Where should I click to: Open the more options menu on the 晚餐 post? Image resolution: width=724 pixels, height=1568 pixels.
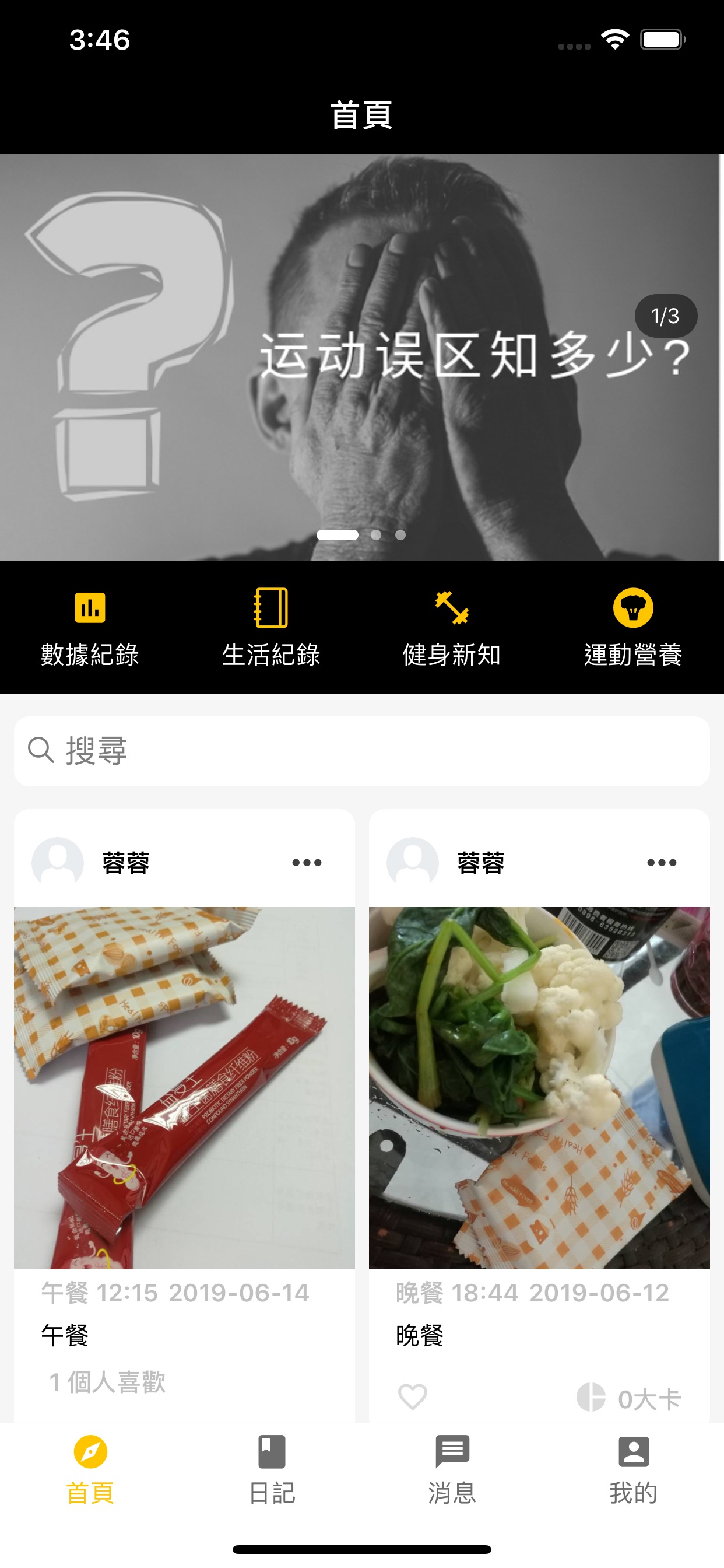[661, 863]
